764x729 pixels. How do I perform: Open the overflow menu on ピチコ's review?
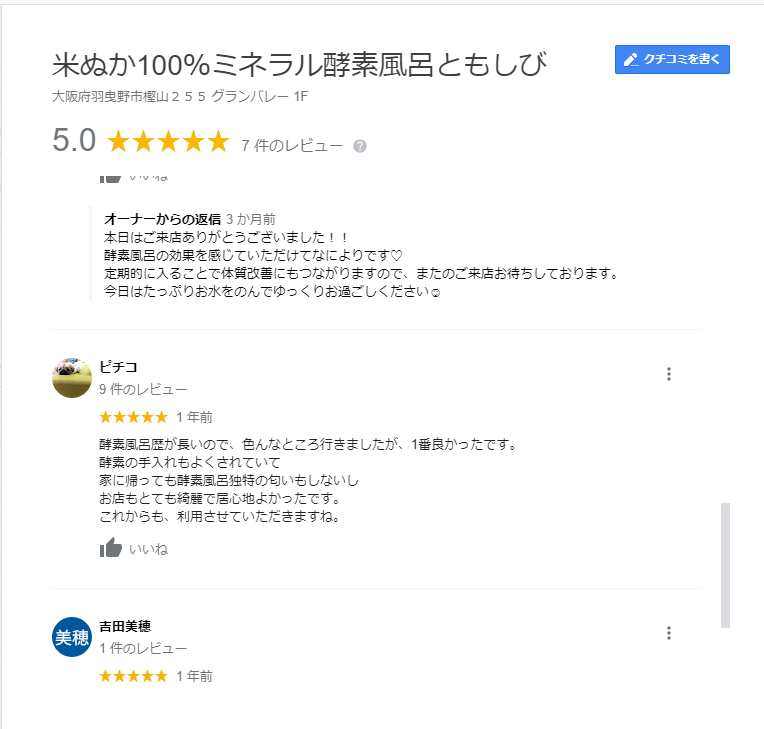click(669, 374)
